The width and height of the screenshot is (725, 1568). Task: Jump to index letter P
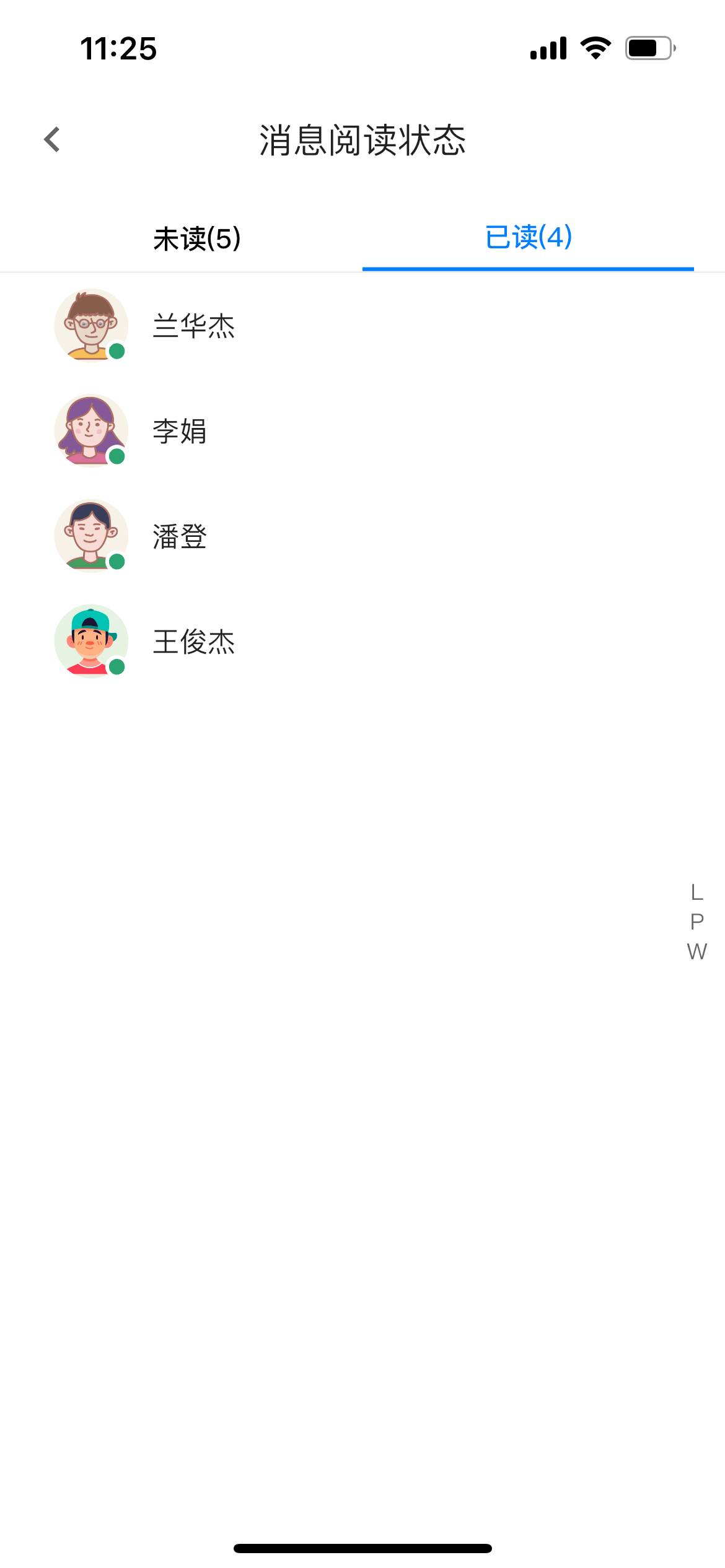point(696,921)
